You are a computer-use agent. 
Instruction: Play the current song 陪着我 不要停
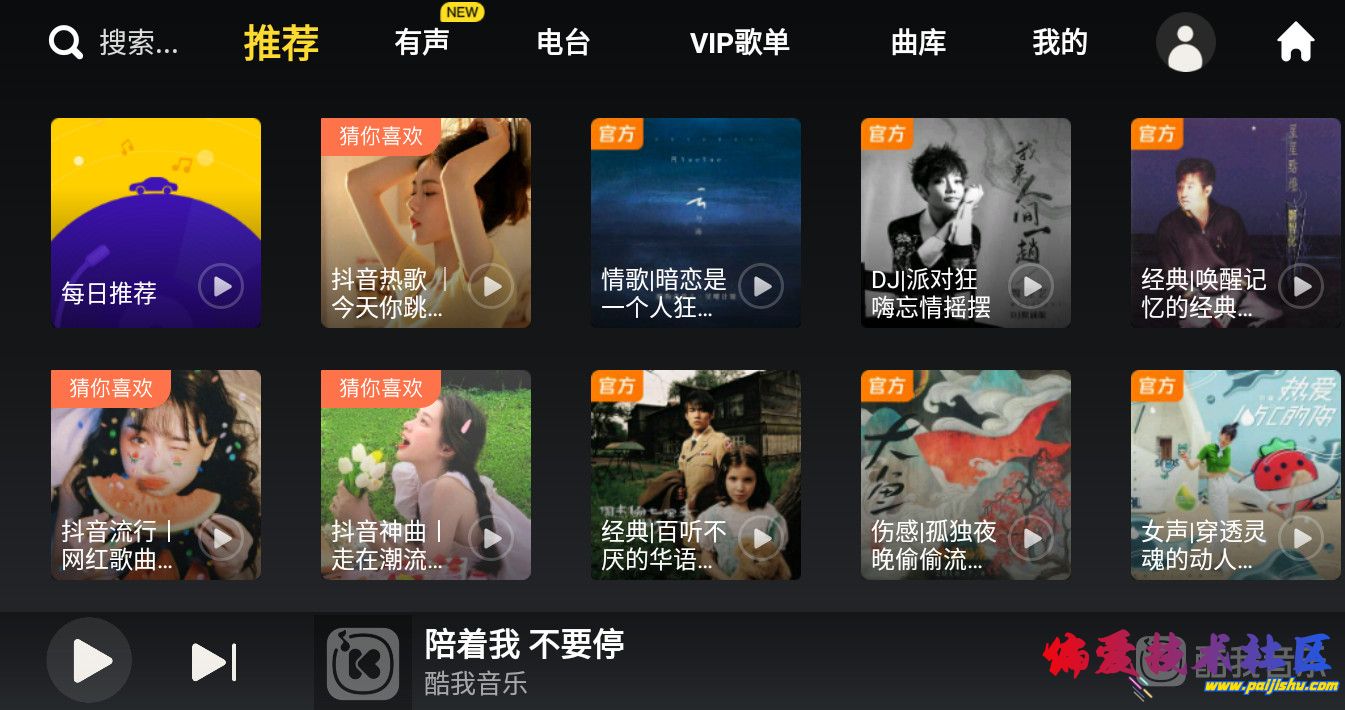pos(90,661)
